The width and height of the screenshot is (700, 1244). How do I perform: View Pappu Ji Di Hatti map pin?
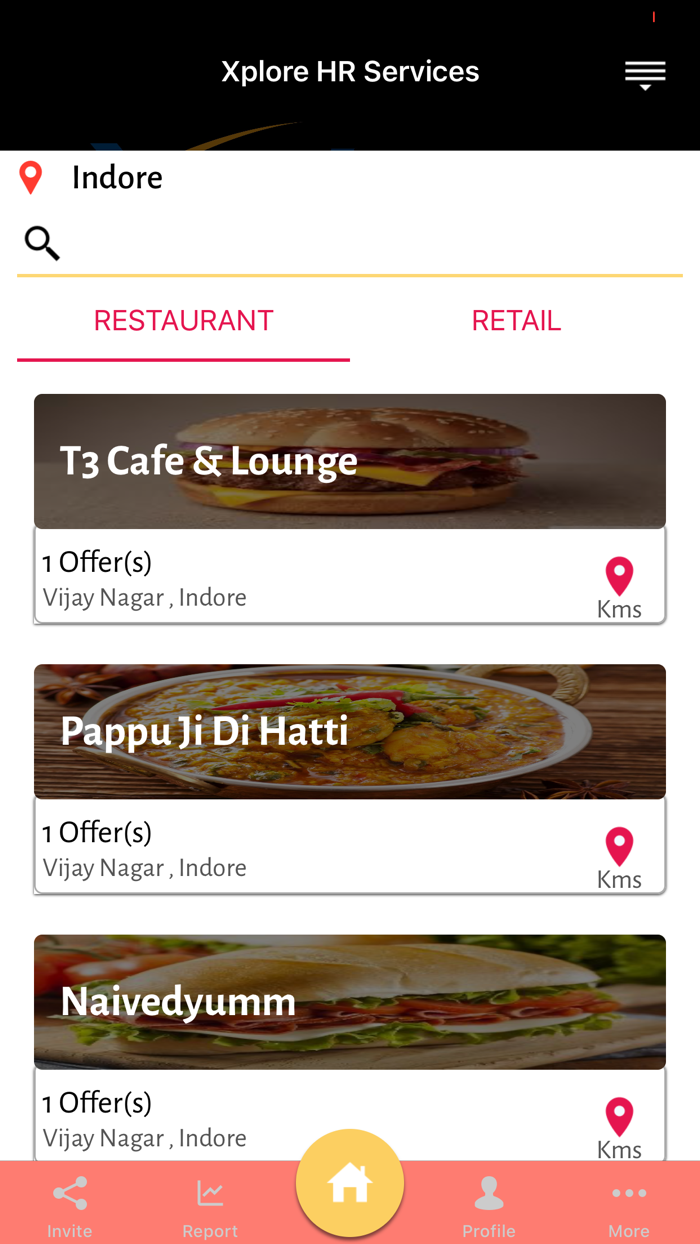click(619, 847)
